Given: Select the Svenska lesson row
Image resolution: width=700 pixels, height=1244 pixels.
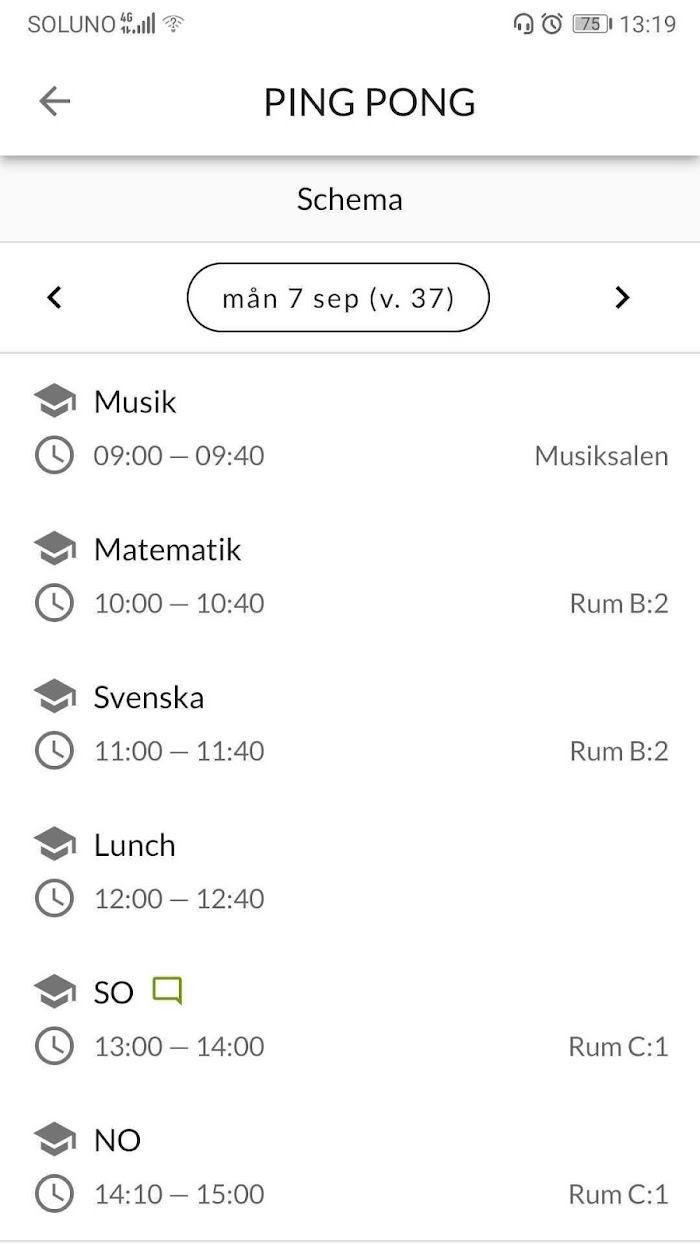Looking at the screenshot, I should click(350, 724).
